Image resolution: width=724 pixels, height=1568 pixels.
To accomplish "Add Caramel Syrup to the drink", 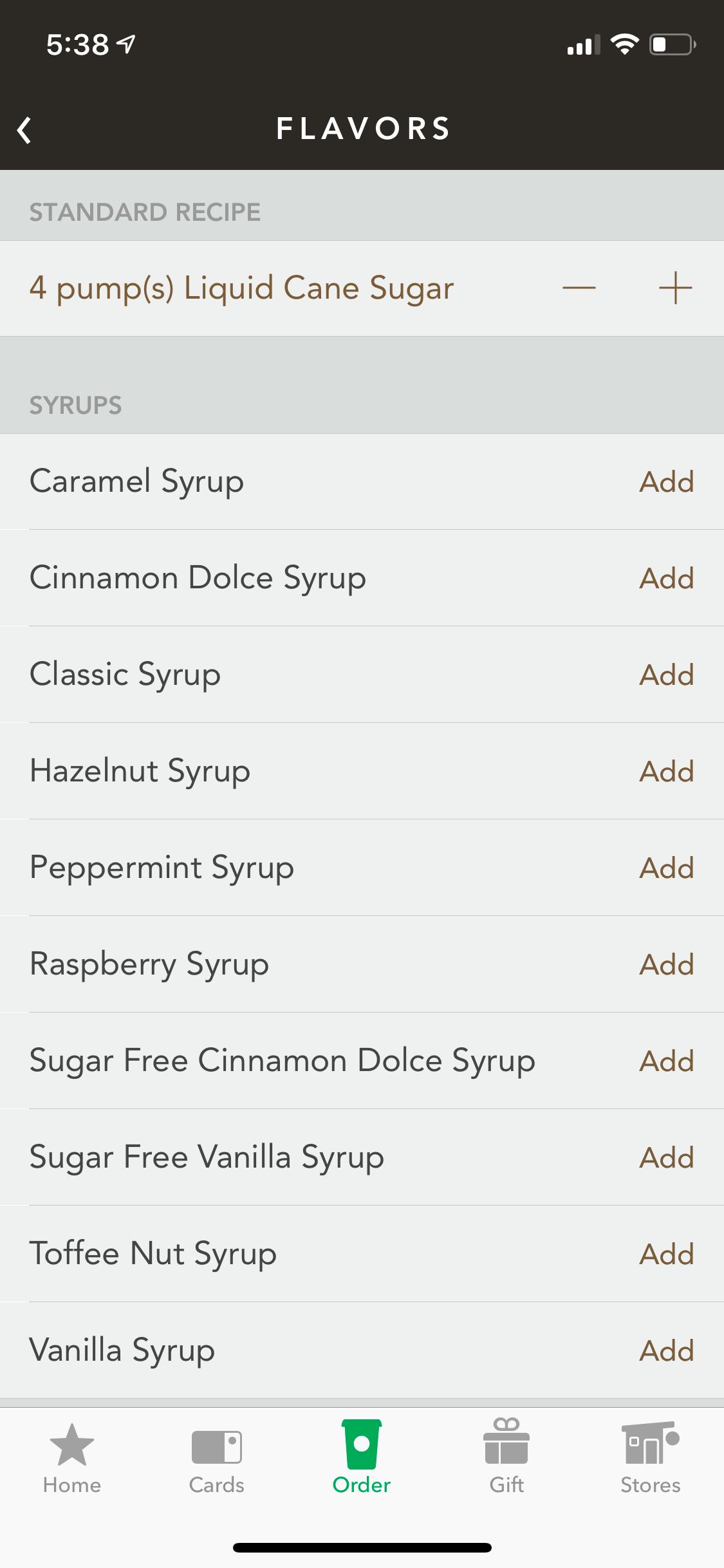I will click(x=666, y=481).
